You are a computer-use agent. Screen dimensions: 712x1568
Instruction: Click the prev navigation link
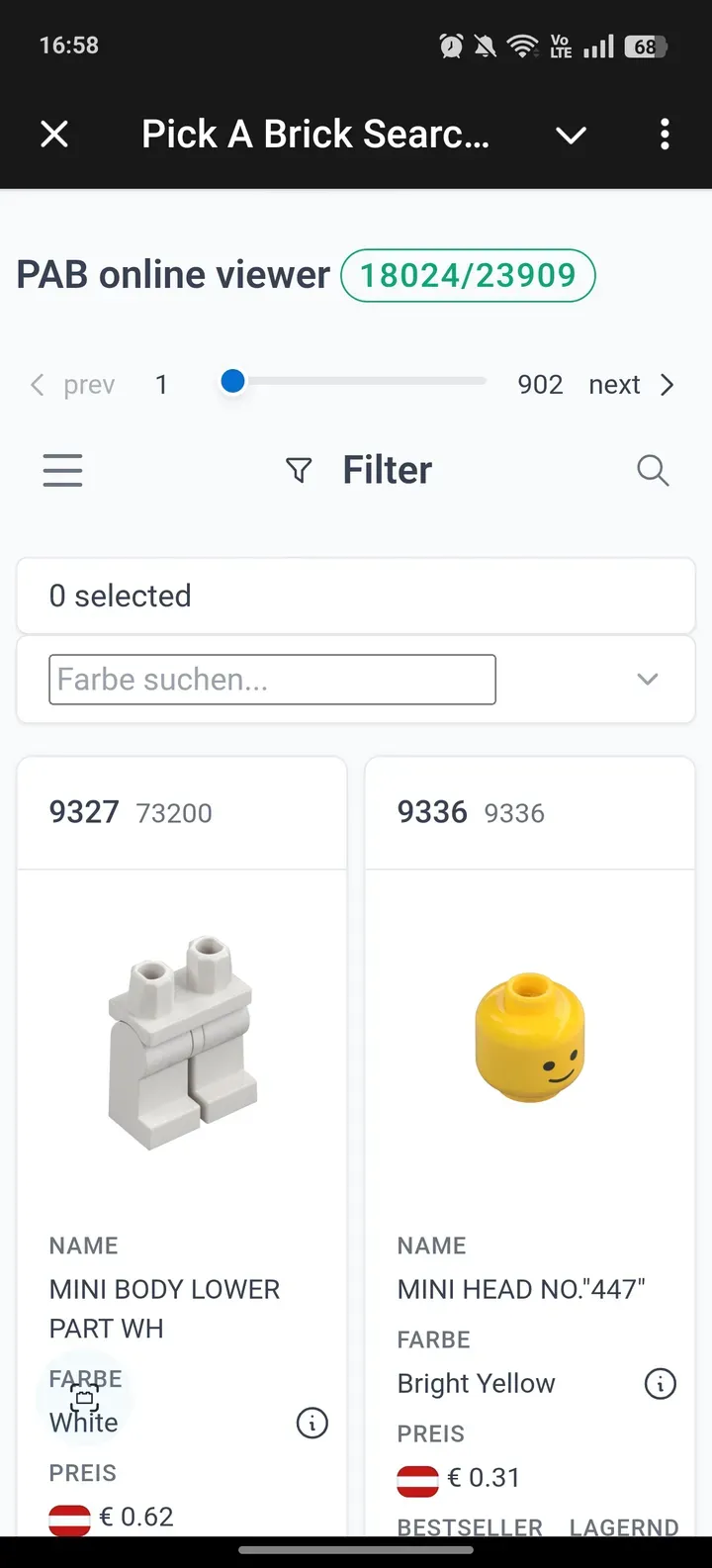click(74, 384)
